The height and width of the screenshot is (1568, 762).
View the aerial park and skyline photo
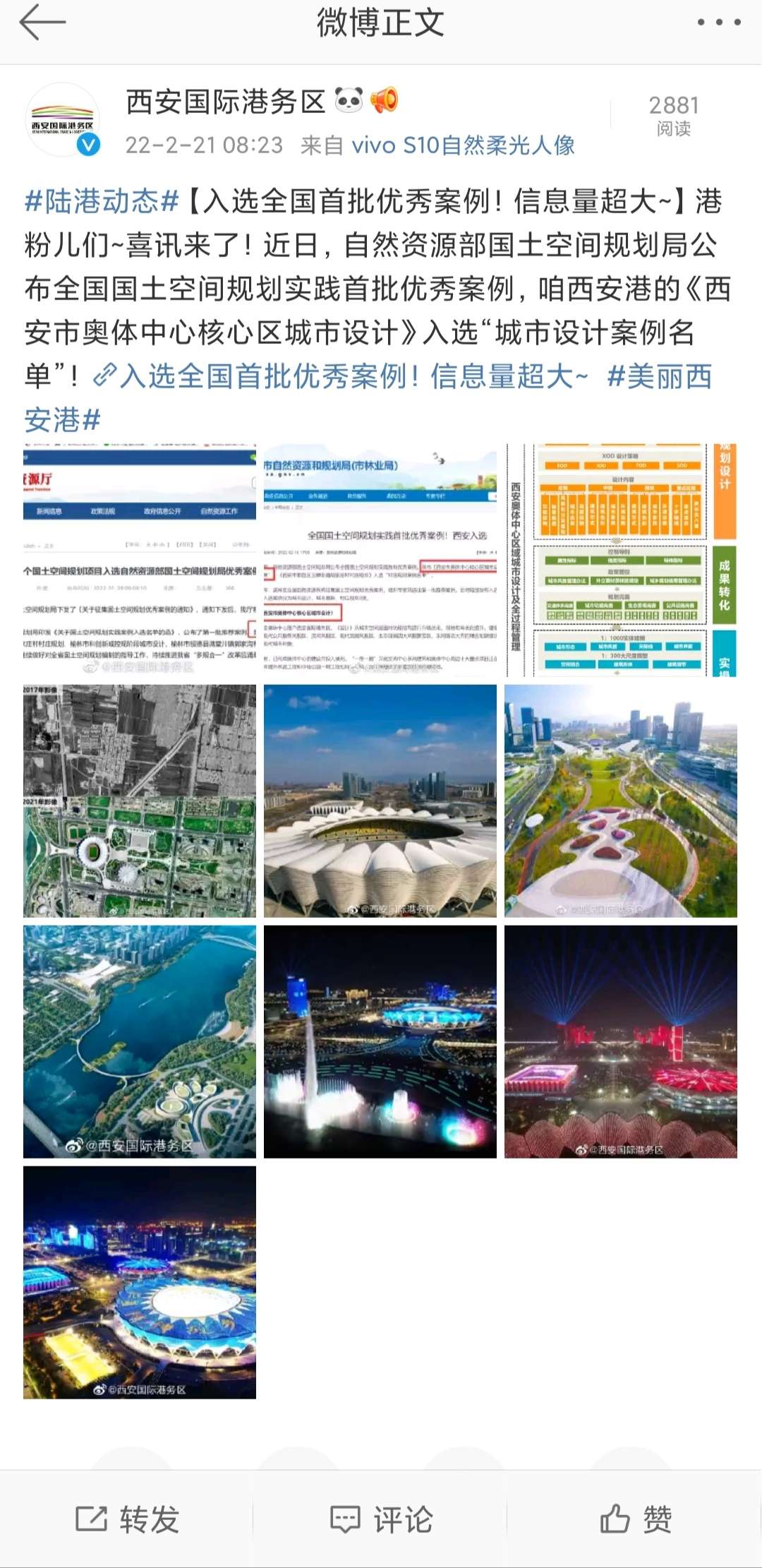tap(620, 801)
